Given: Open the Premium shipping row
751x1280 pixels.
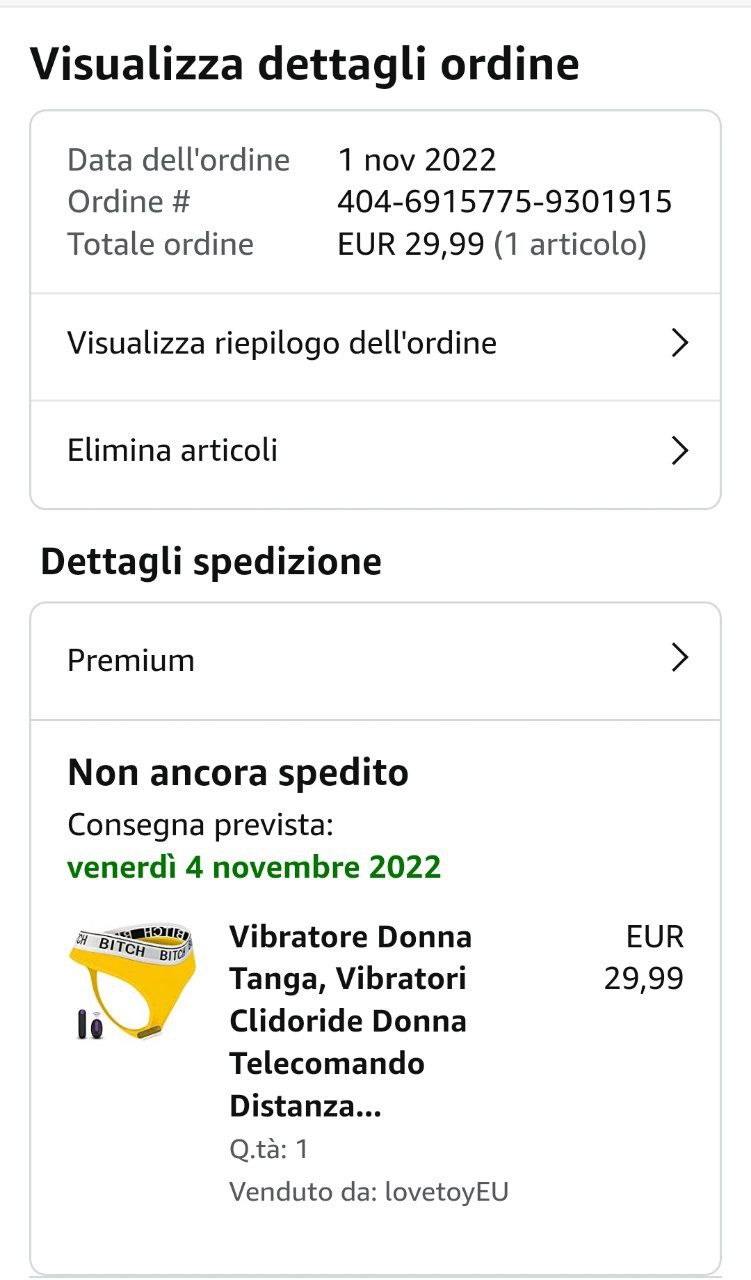Looking at the screenshot, I should pos(375,660).
